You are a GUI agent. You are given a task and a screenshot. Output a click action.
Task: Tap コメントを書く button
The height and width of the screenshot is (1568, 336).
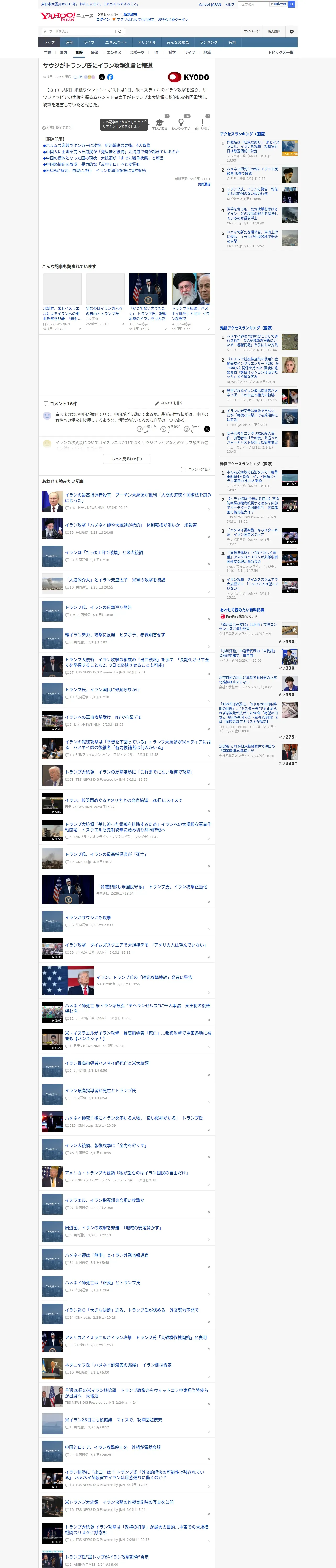pos(168,403)
